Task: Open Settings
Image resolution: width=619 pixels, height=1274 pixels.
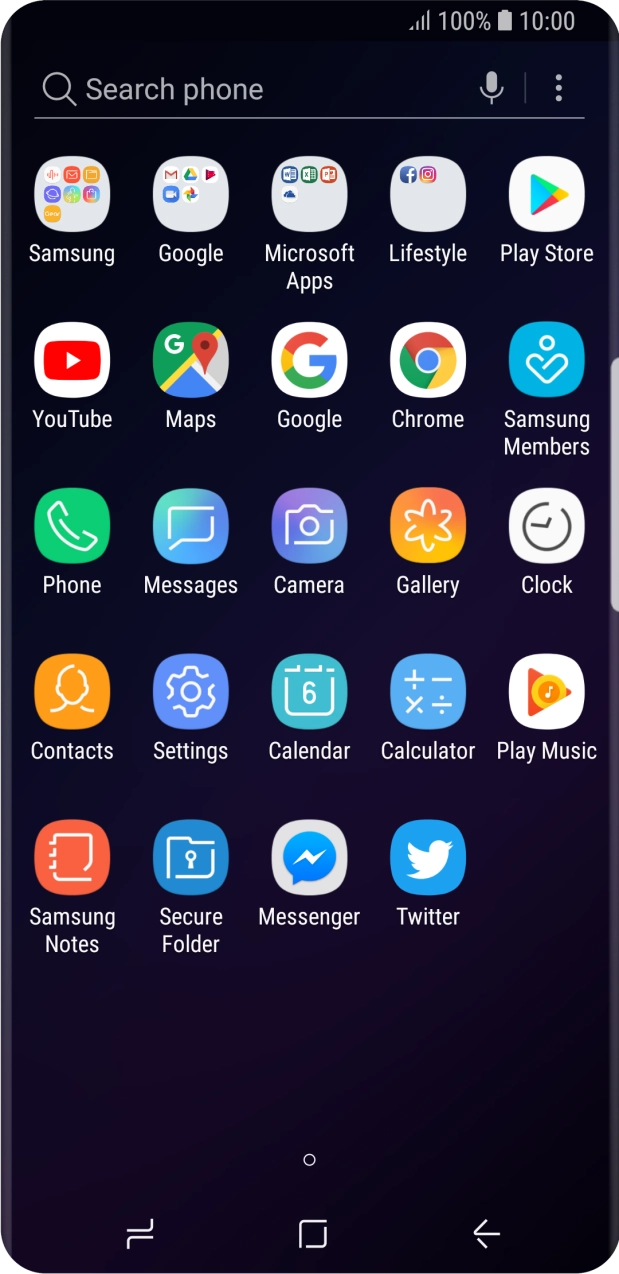Action: point(190,692)
